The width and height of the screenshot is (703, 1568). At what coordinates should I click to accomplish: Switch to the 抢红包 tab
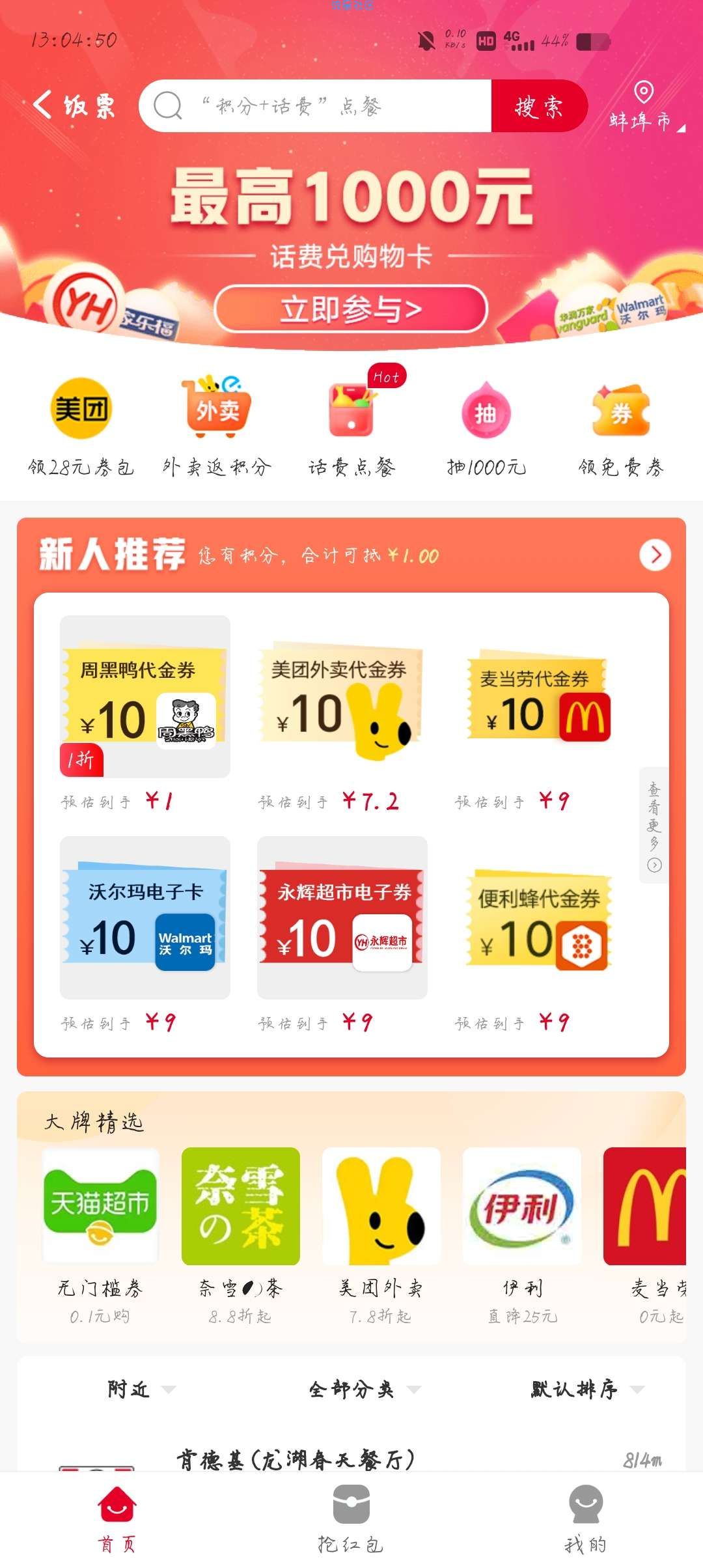click(351, 1517)
